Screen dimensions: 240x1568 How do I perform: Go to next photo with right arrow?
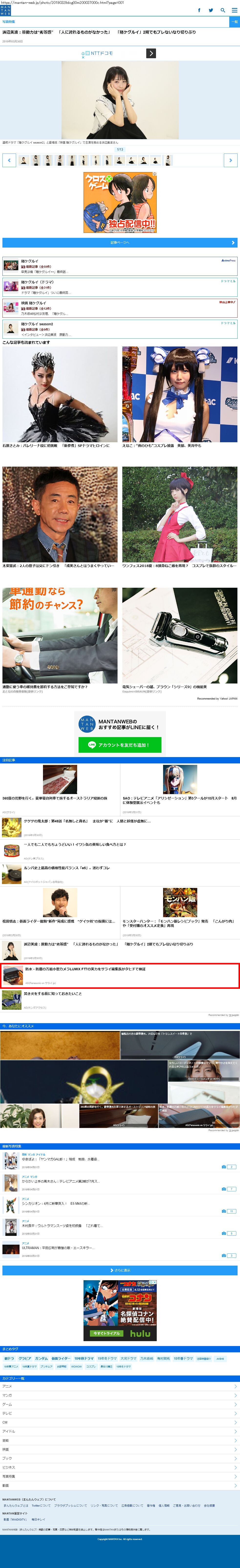tap(230, 160)
